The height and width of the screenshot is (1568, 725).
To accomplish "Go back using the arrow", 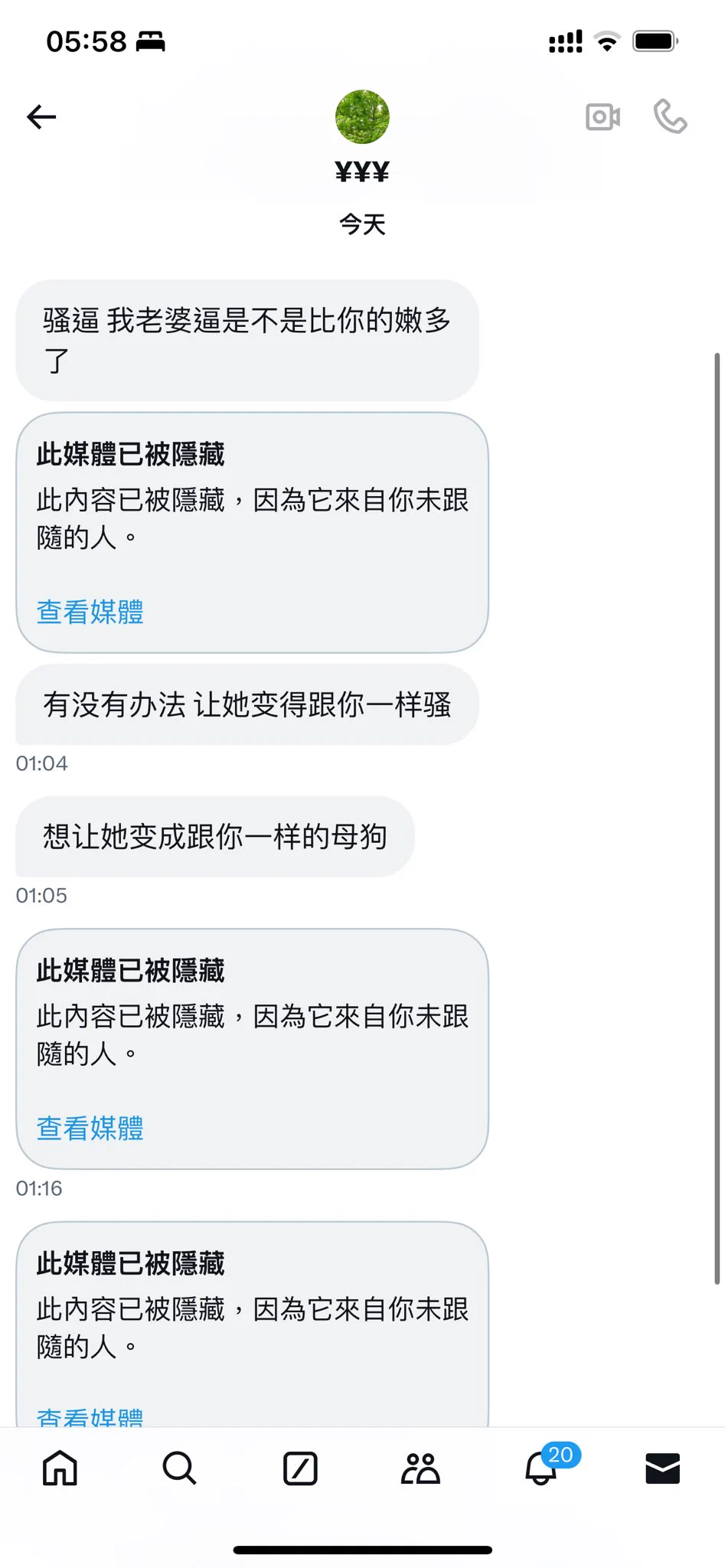I will coord(41,116).
